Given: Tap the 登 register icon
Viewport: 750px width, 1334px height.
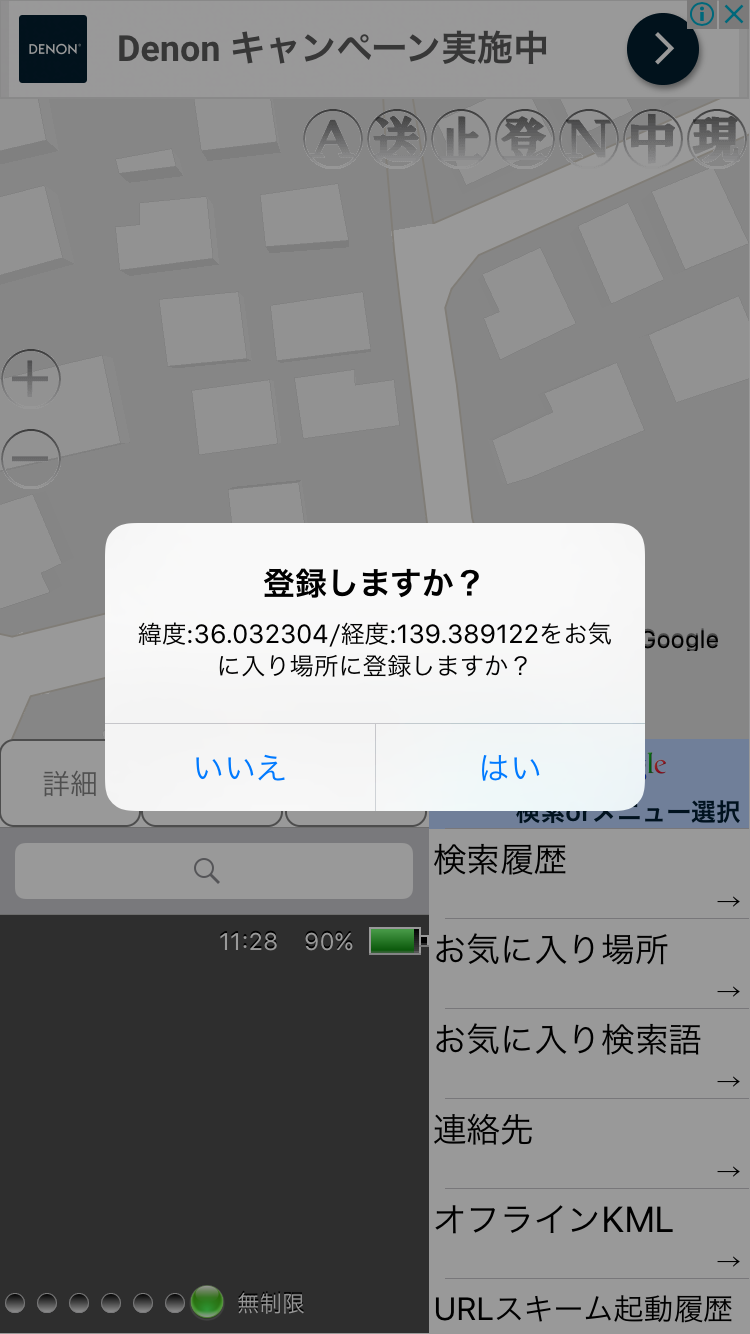Looking at the screenshot, I should (x=525, y=140).
